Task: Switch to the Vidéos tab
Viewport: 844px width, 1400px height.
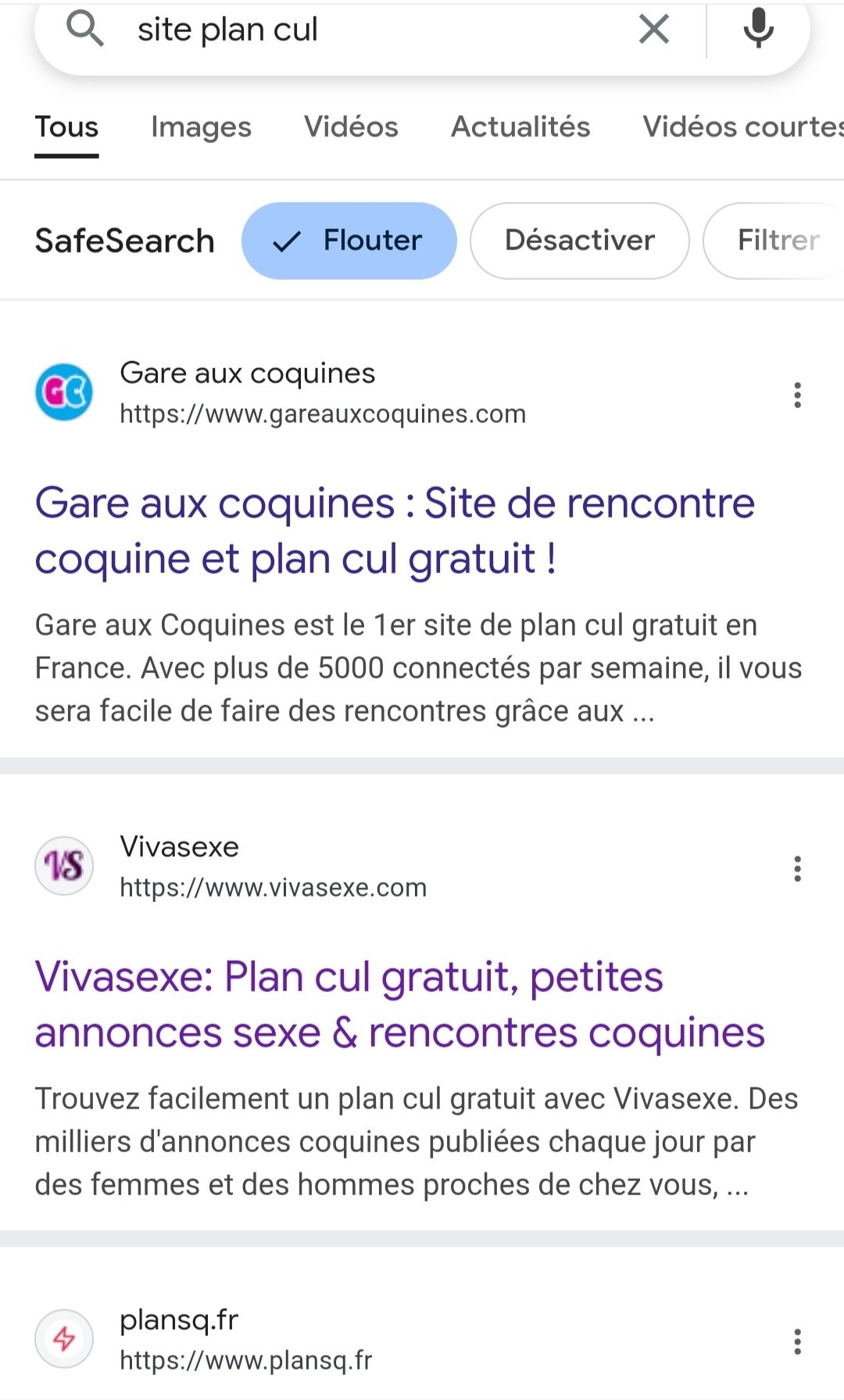Action: tap(351, 127)
